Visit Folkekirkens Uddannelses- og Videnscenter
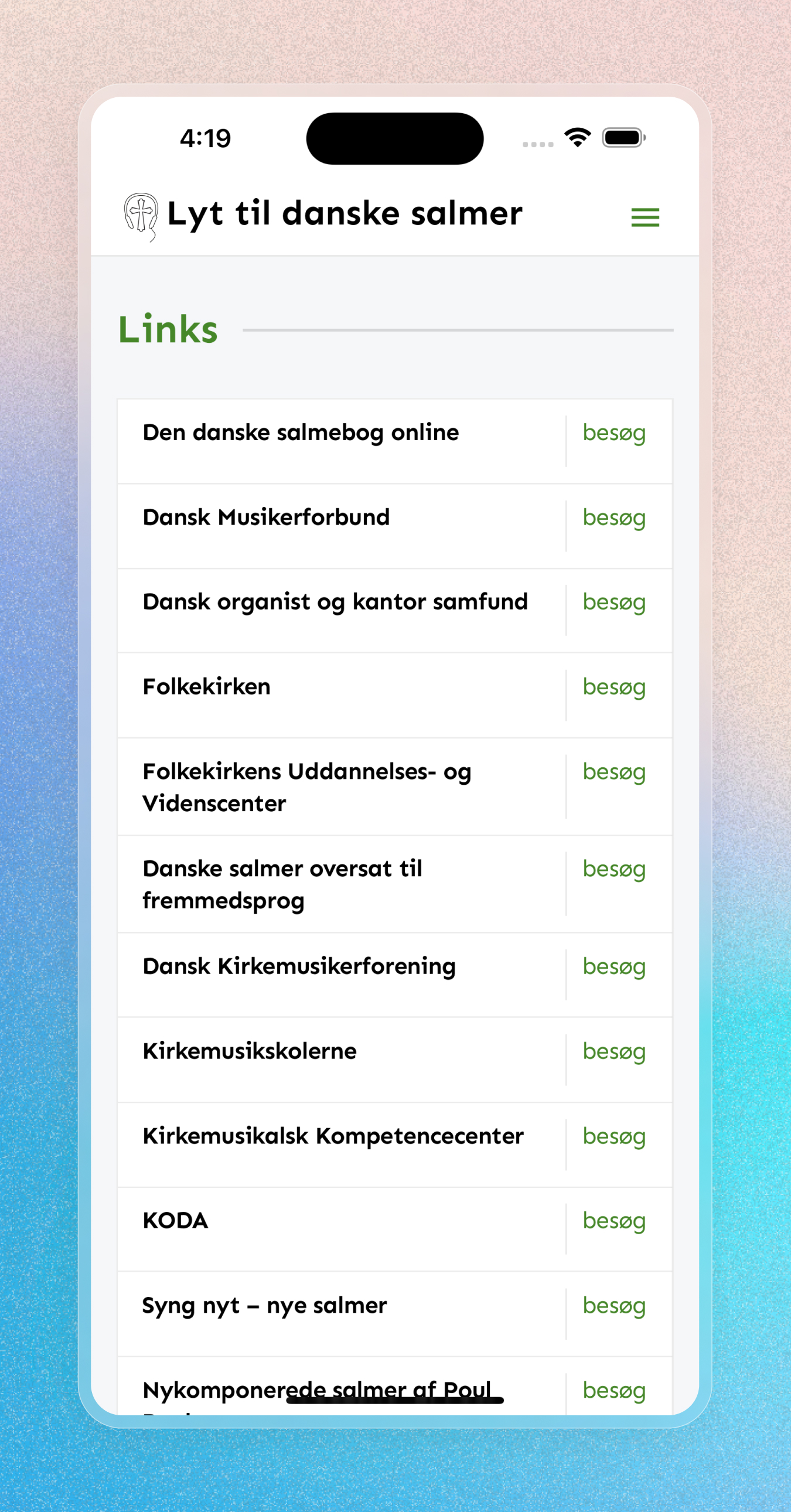The image size is (791, 1512). [306, 787]
